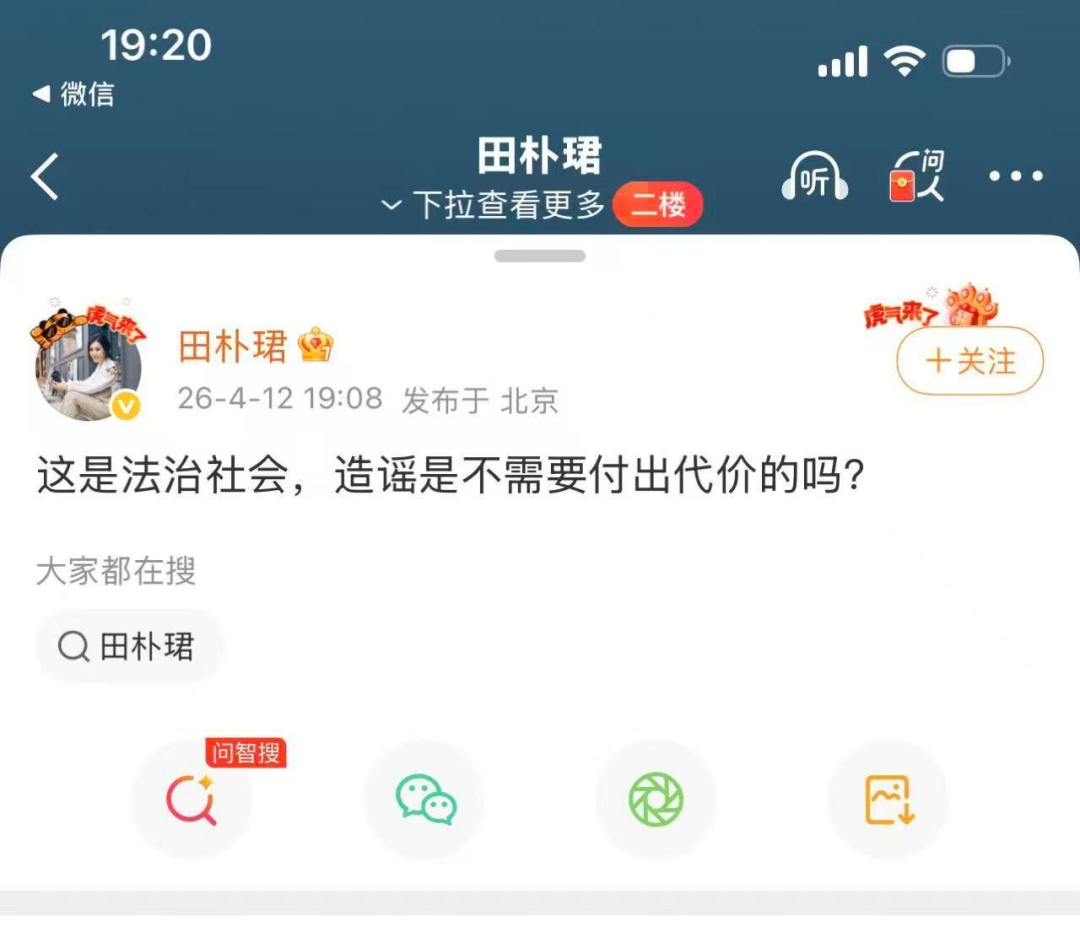
Task: Open the three-dot overflow menu
Action: 1015,177
